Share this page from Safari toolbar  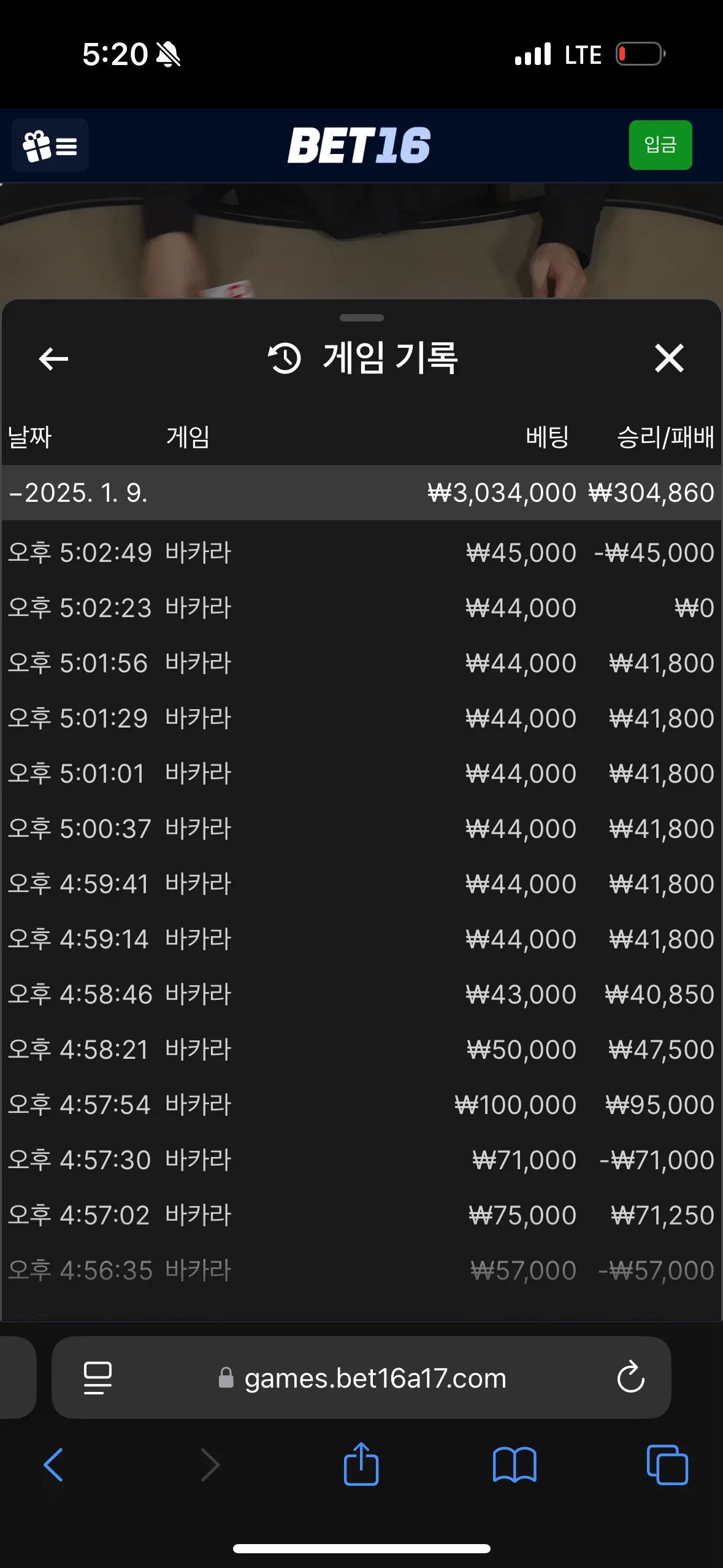point(361,1464)
